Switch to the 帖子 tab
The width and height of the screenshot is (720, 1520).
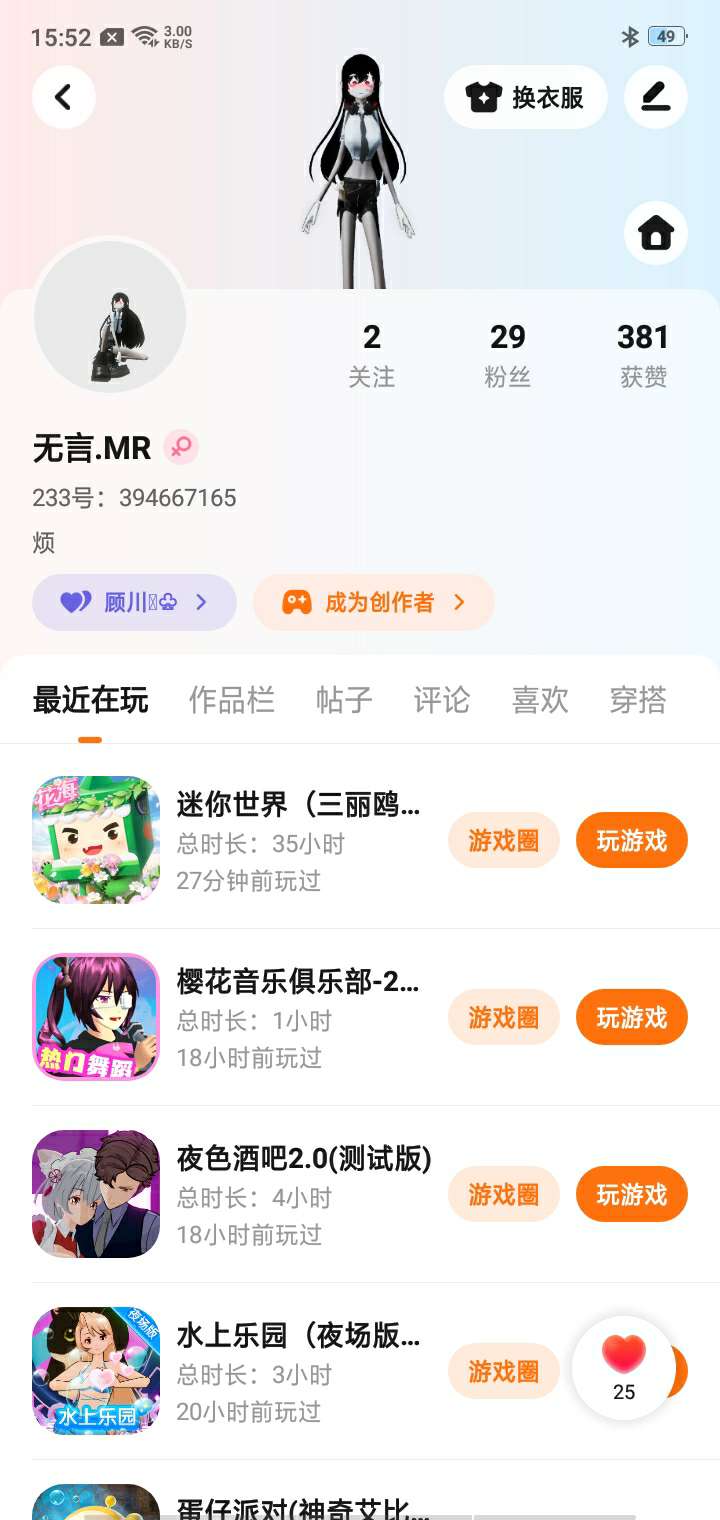pyautogui.click(x=344, y=700)
